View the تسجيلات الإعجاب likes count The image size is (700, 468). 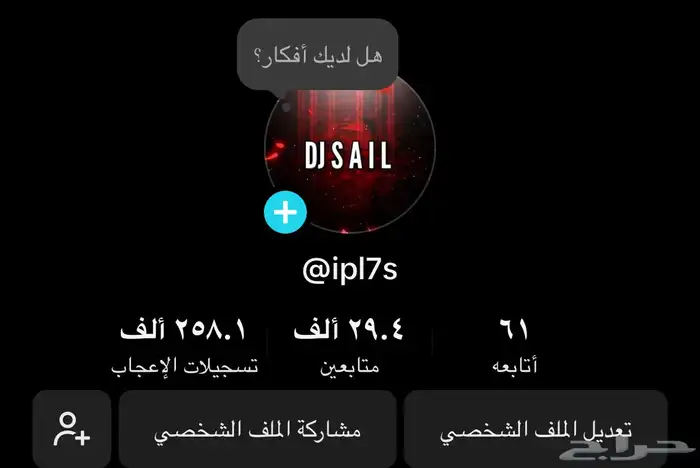(x=184, y=345)
